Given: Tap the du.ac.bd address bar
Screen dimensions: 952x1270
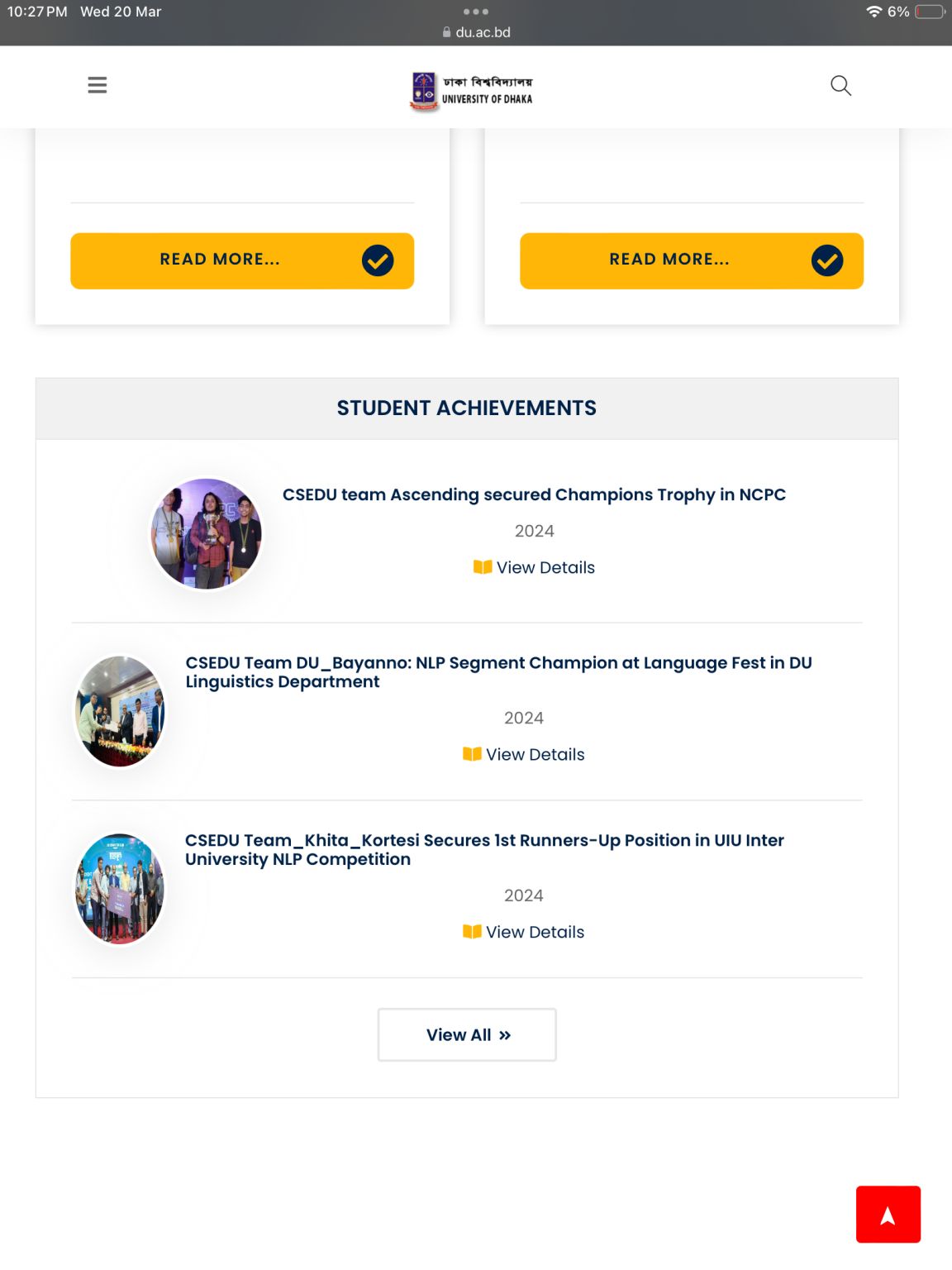Looking at the screenshot, I should (x=476, y=32).
